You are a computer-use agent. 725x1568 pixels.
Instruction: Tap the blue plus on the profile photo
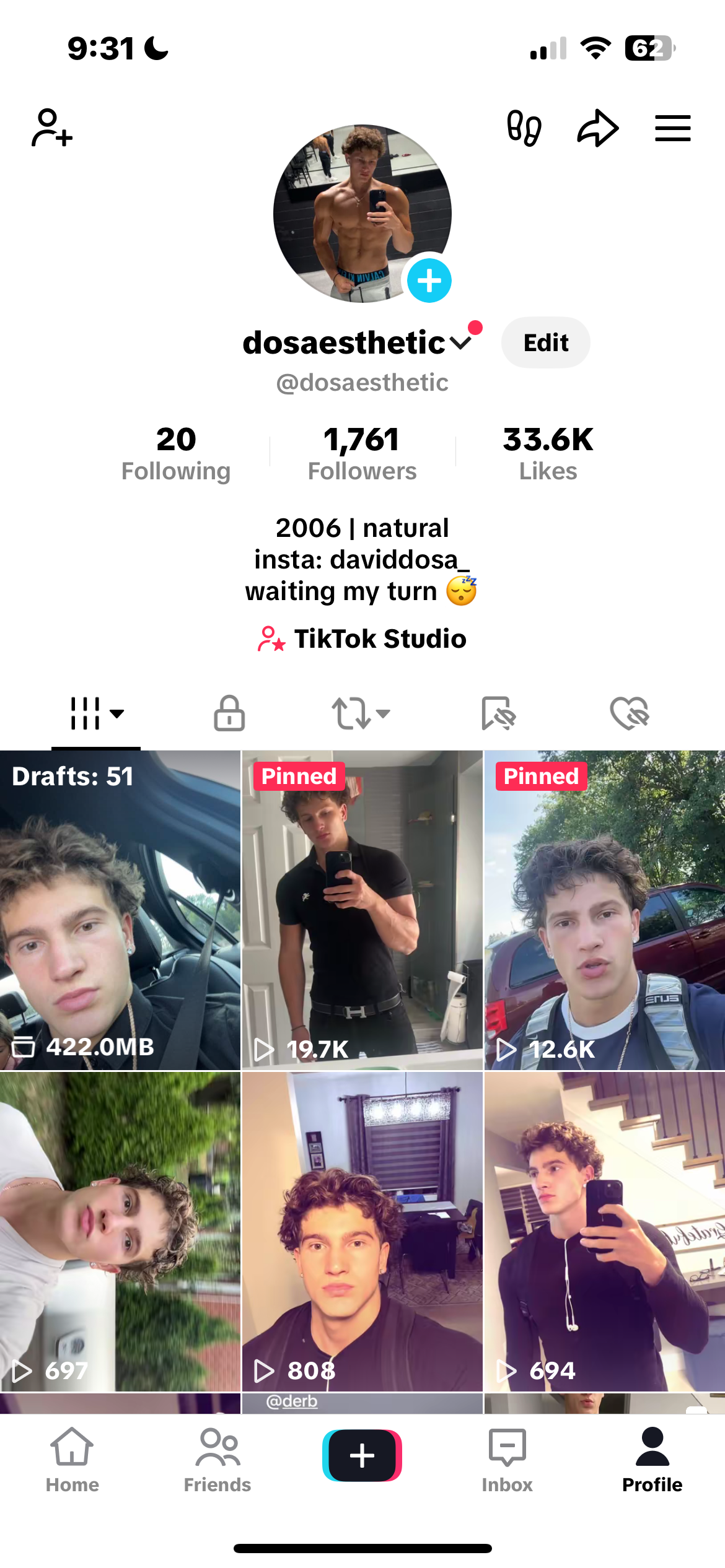[429, 281]
